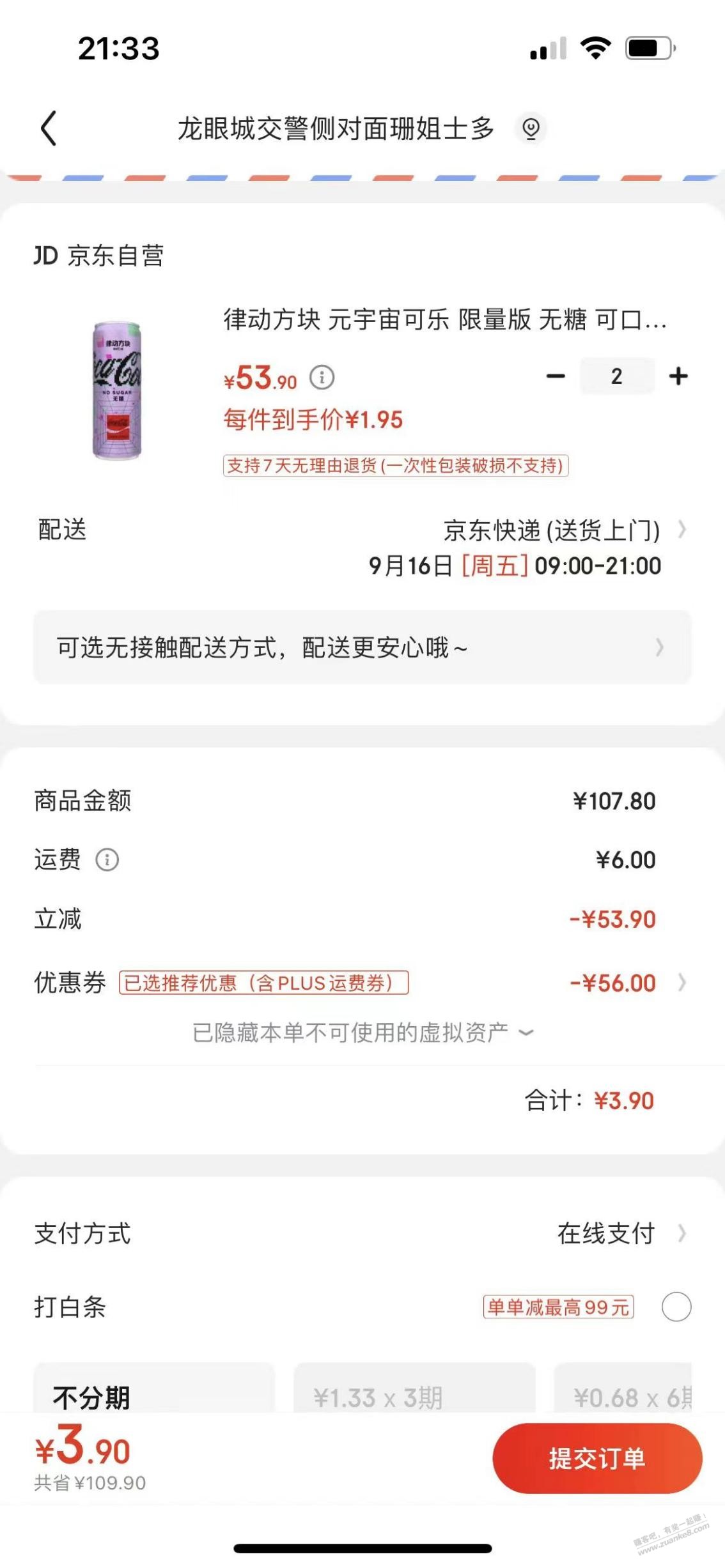Image resolution: width=725 pixels, height=1568 pixels.
Task: View price details via the ⓘ icon beside ¥53.90
Action: pyautogui.click(x=322, y=378)
